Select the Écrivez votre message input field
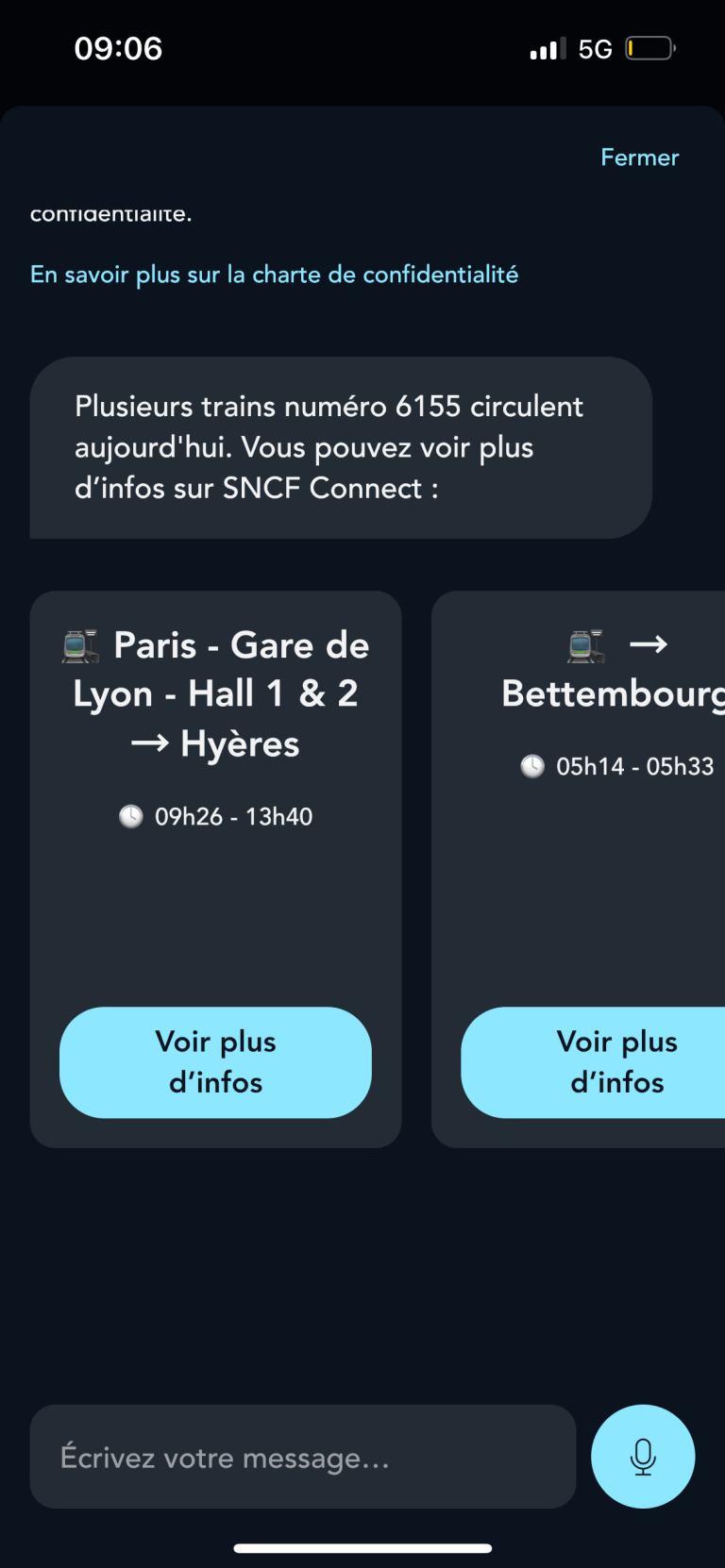 (x=302, y=1456)
